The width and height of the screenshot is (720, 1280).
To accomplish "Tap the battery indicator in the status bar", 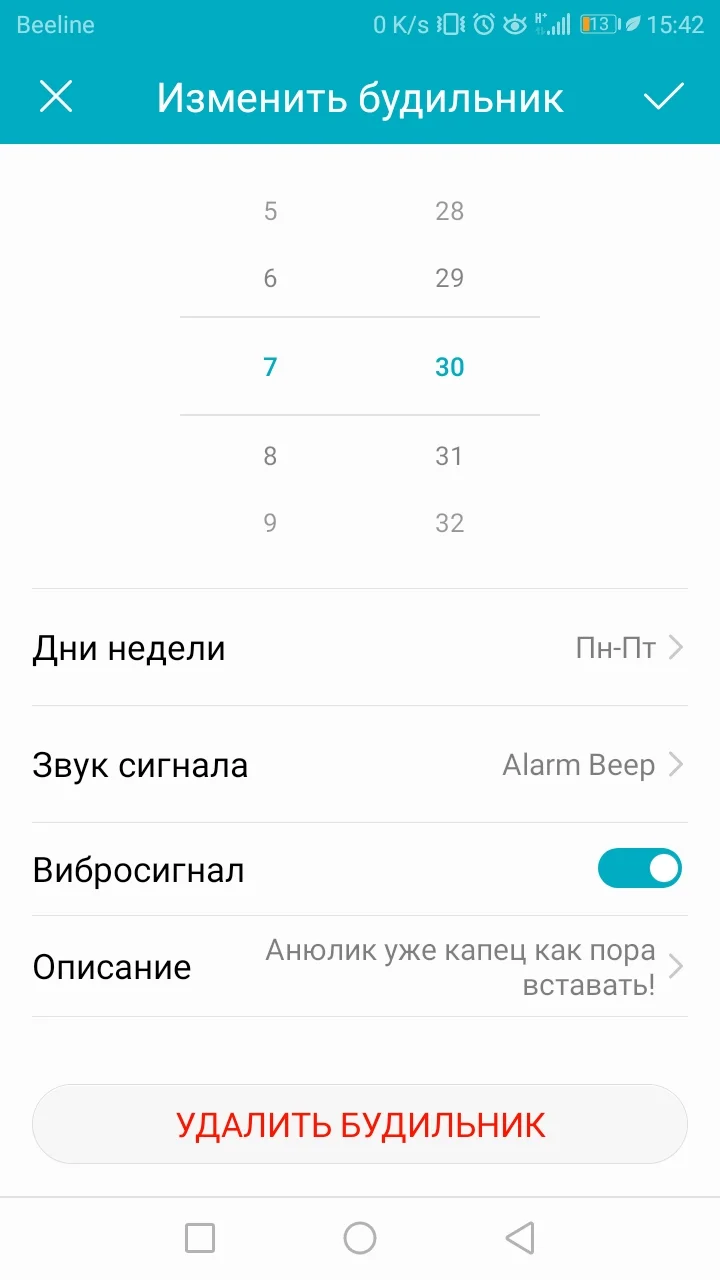I will 597,23.
